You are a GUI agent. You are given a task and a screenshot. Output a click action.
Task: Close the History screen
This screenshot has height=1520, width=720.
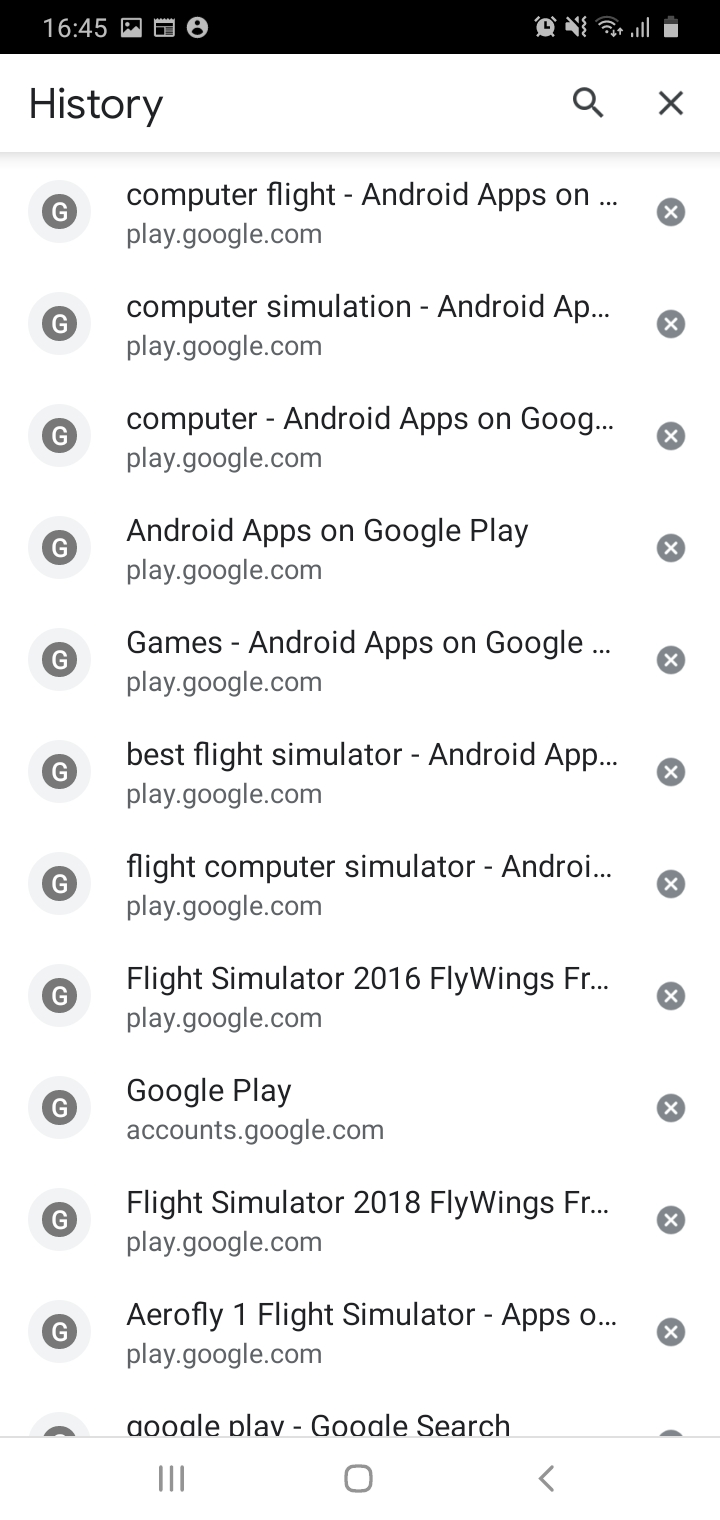[670, 103]
